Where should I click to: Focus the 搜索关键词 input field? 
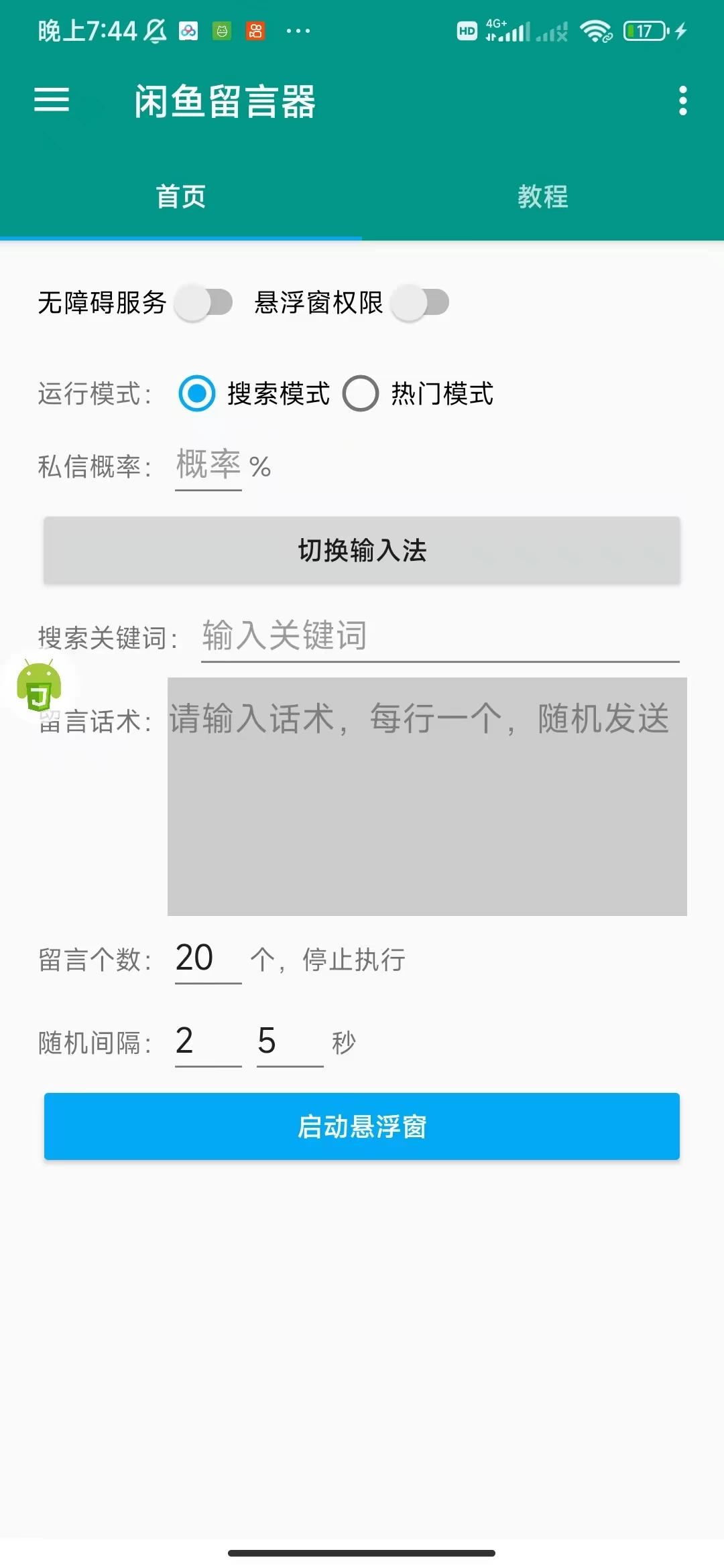pos(440,636)
